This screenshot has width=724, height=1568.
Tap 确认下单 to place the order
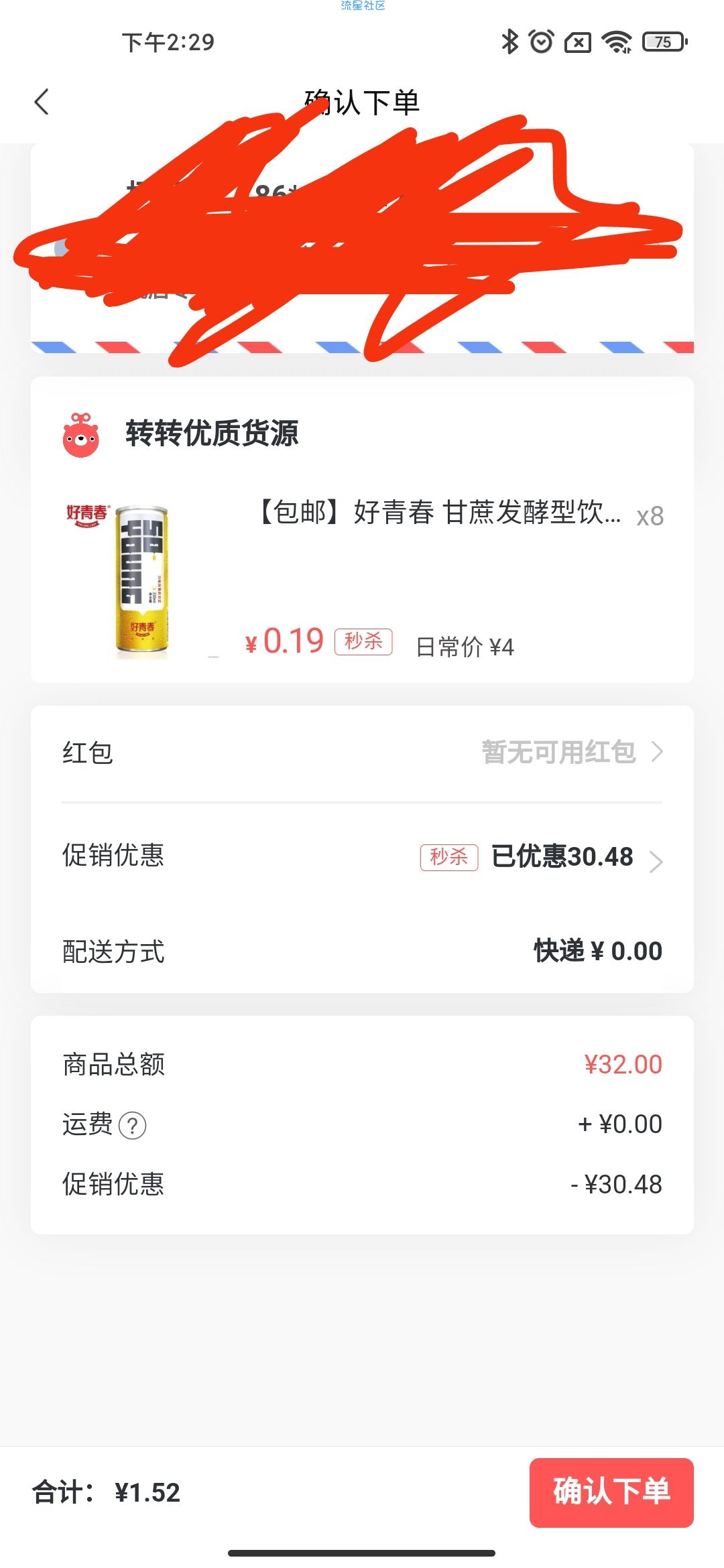(x=611, y=1492)
